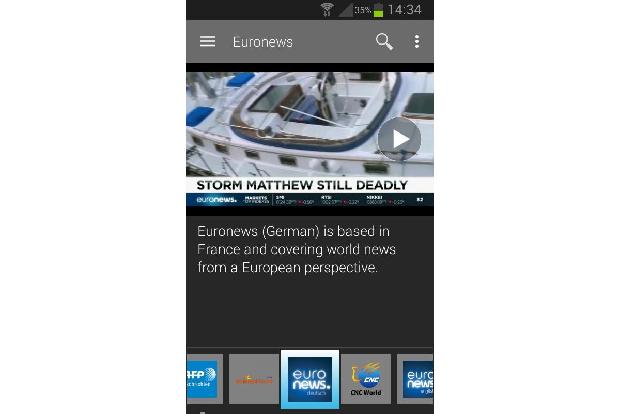Select the orange logo channel tile
This screenshot has width=621, height=414.
254,380
